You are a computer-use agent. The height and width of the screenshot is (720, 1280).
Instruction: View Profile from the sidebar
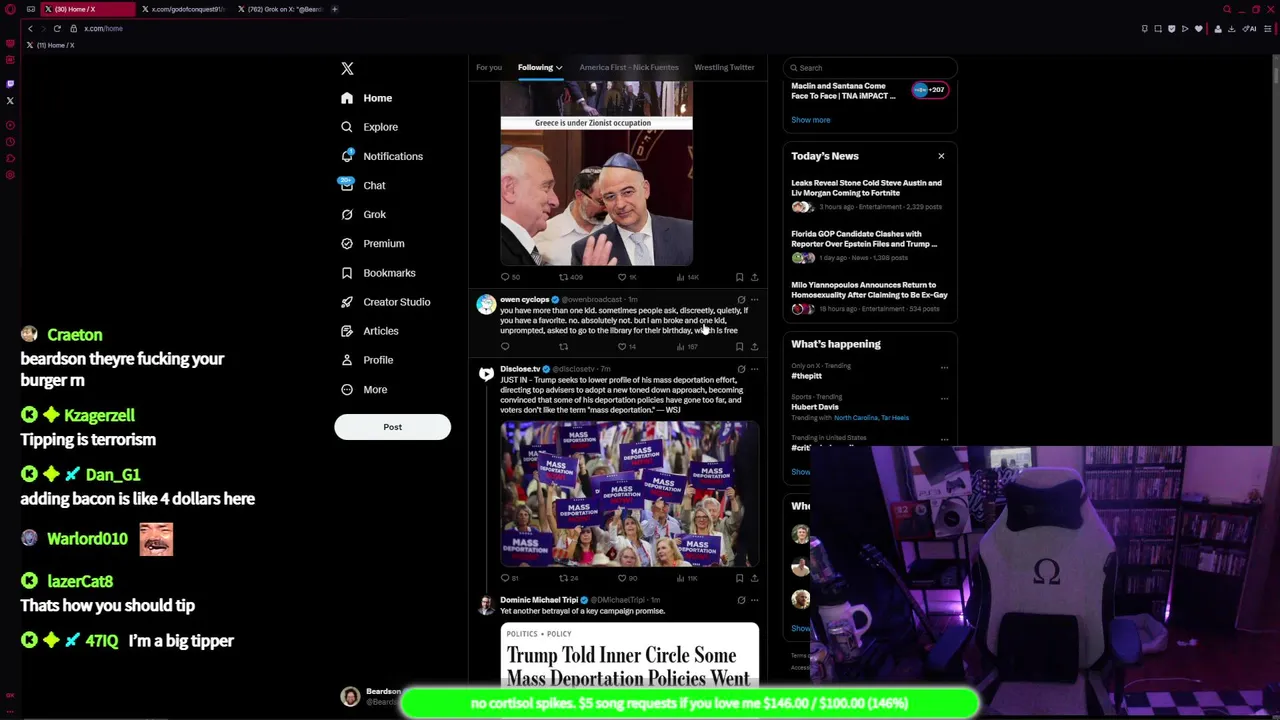pyautogui.click(x=377, y=360)
